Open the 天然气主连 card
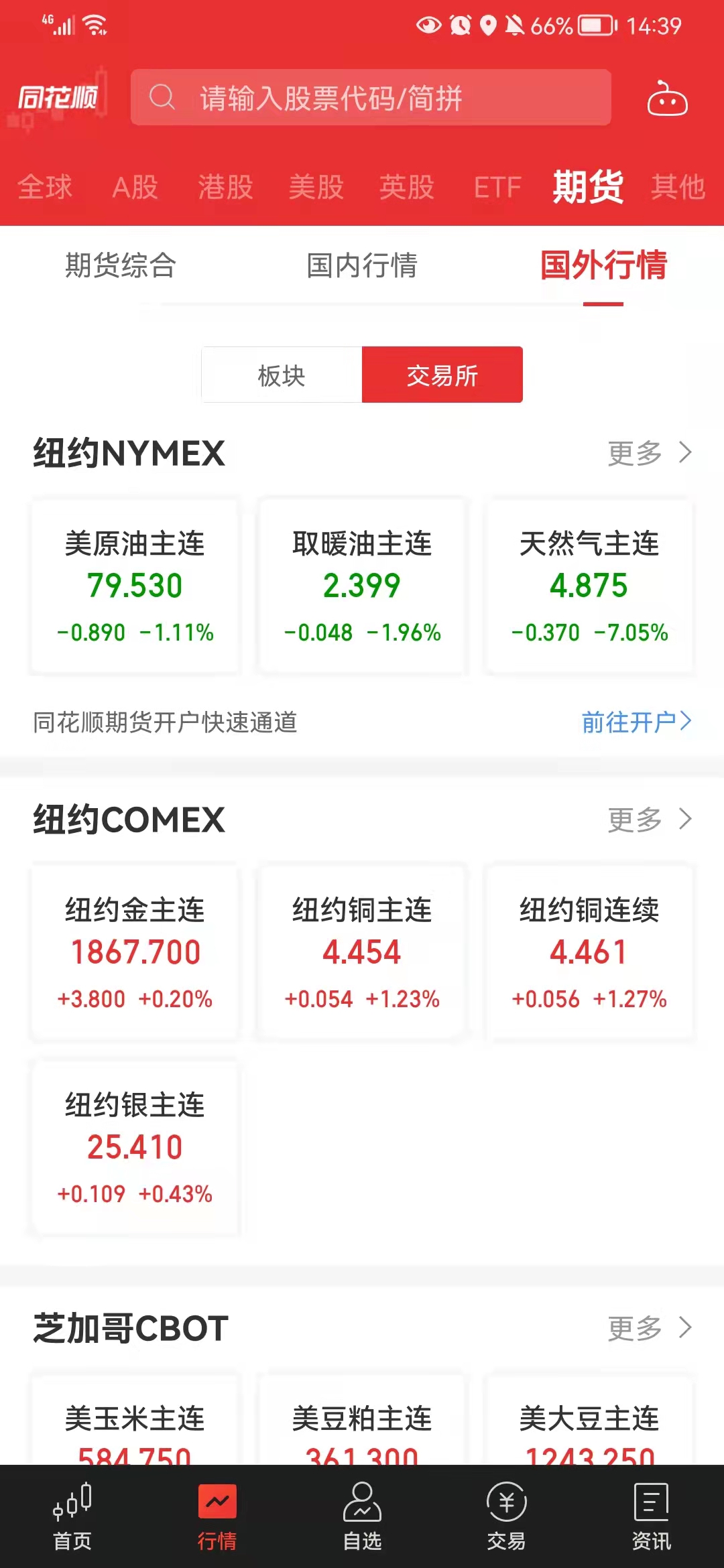 589,586
